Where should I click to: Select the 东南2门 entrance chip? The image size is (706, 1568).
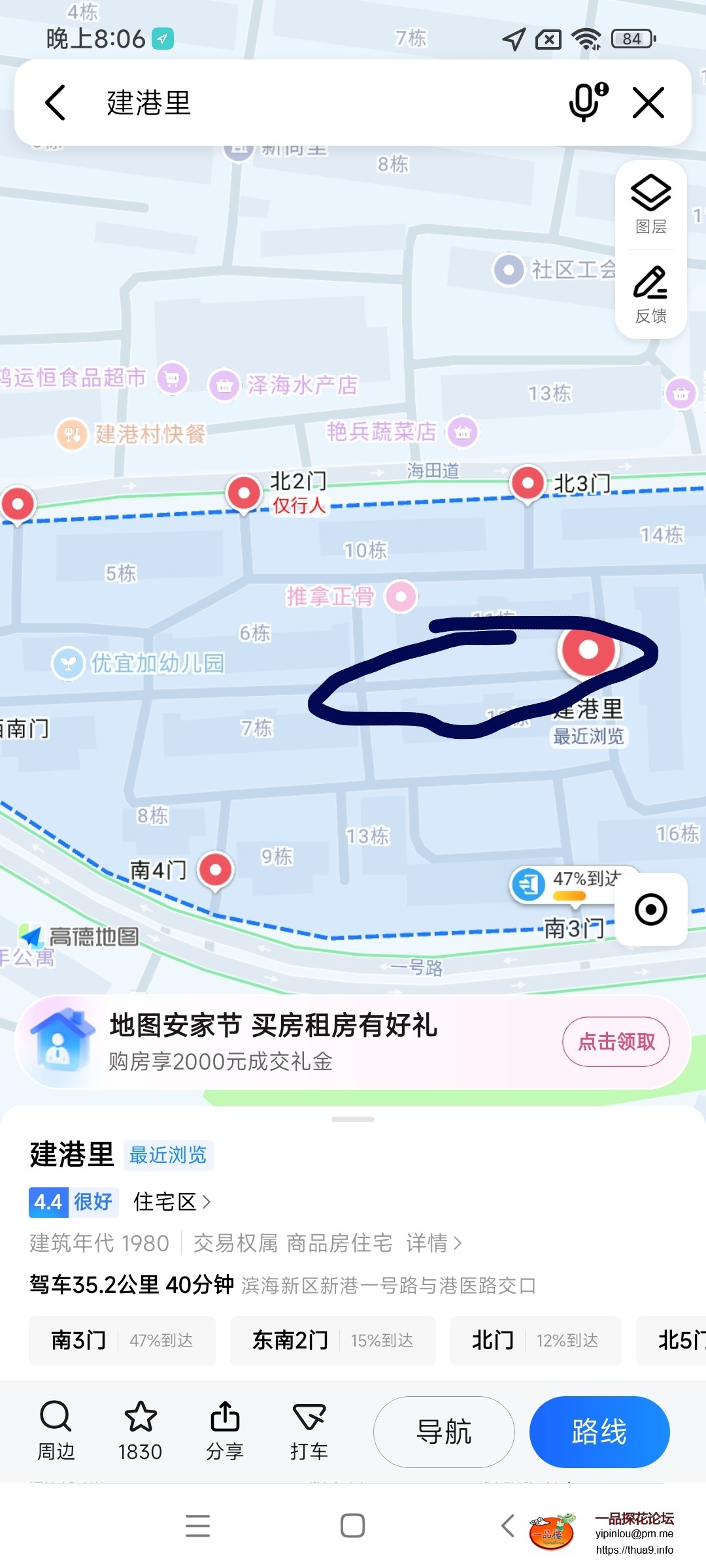pos(332,1341)
